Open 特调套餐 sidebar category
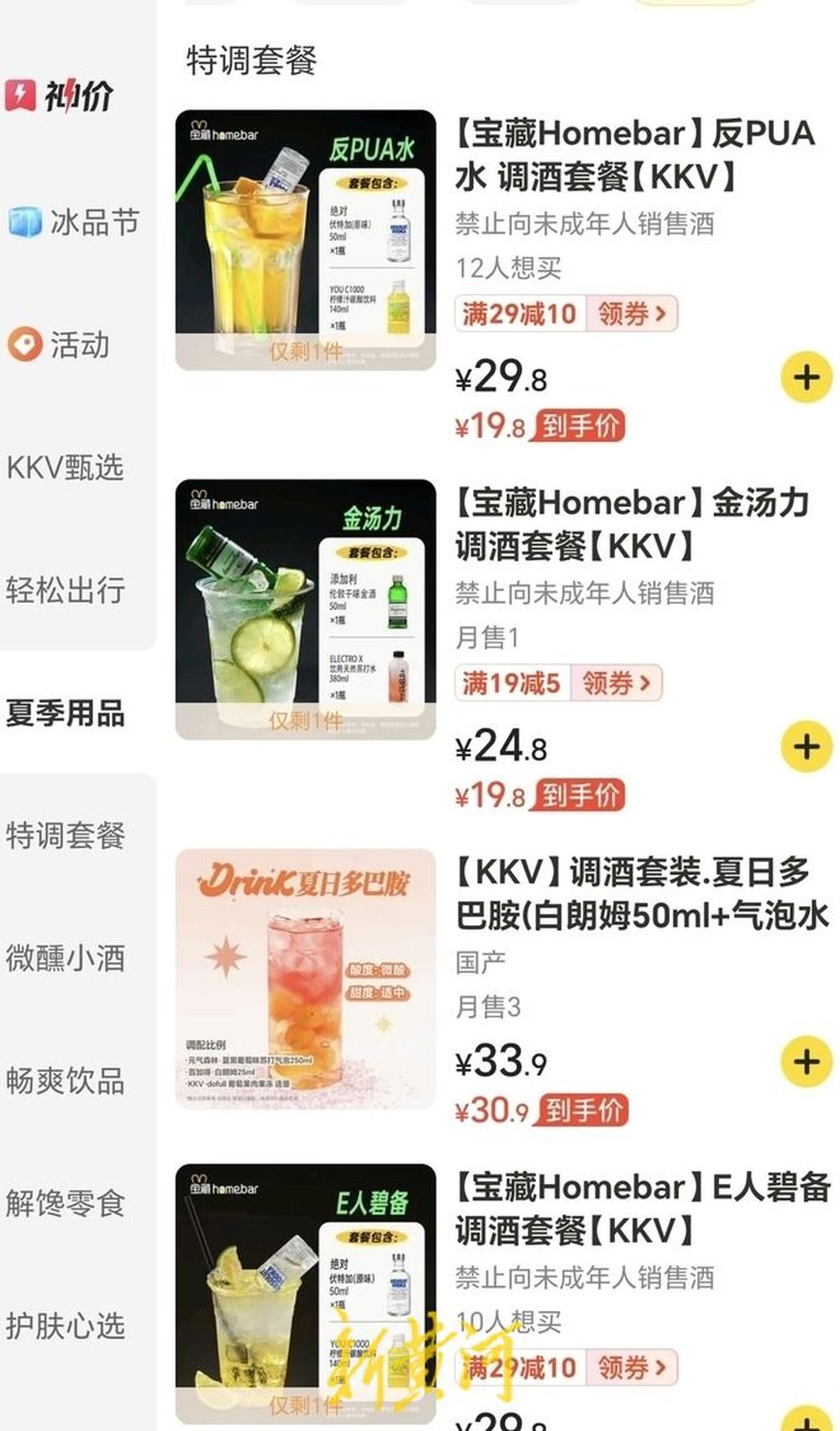This screenshot has width=840, height=1431. click(x=66, y=835)
